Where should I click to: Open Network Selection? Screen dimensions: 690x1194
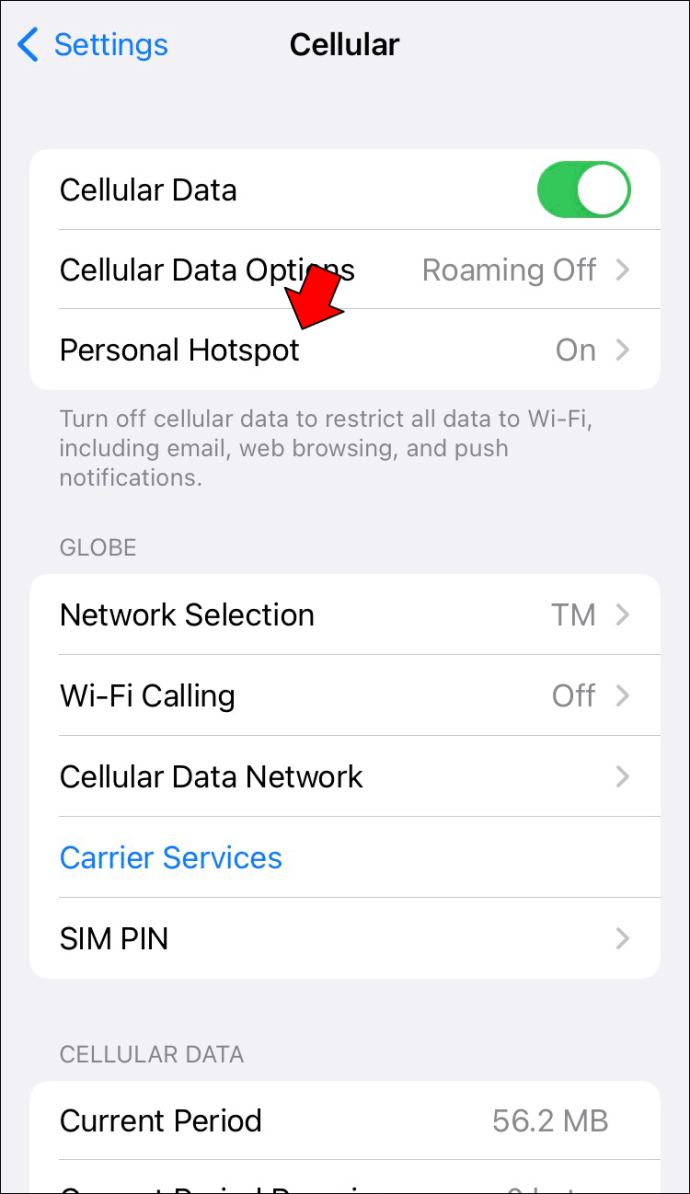tap(345, 615)
